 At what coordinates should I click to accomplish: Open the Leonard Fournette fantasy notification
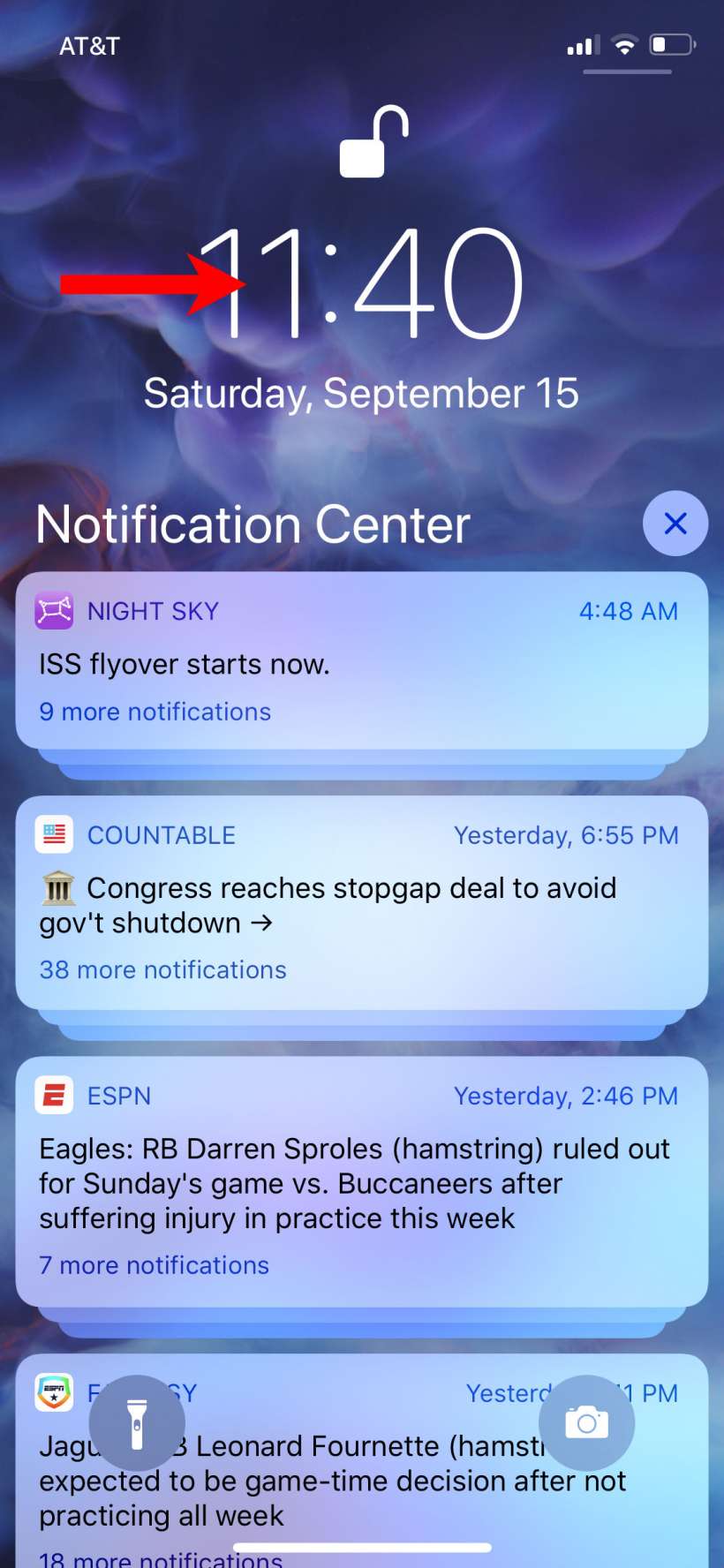[x=361, y=1483]
